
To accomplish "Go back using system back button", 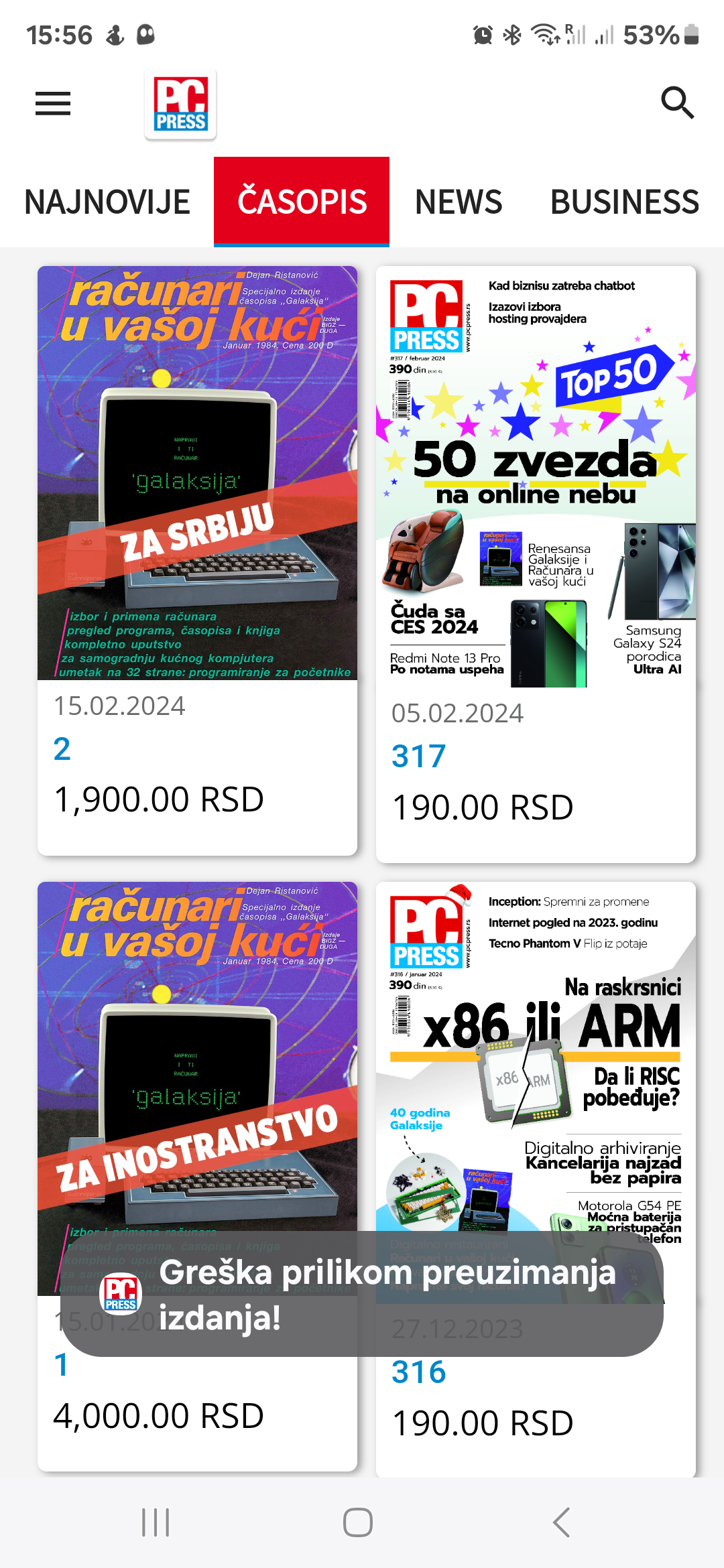I will 562,1522.
